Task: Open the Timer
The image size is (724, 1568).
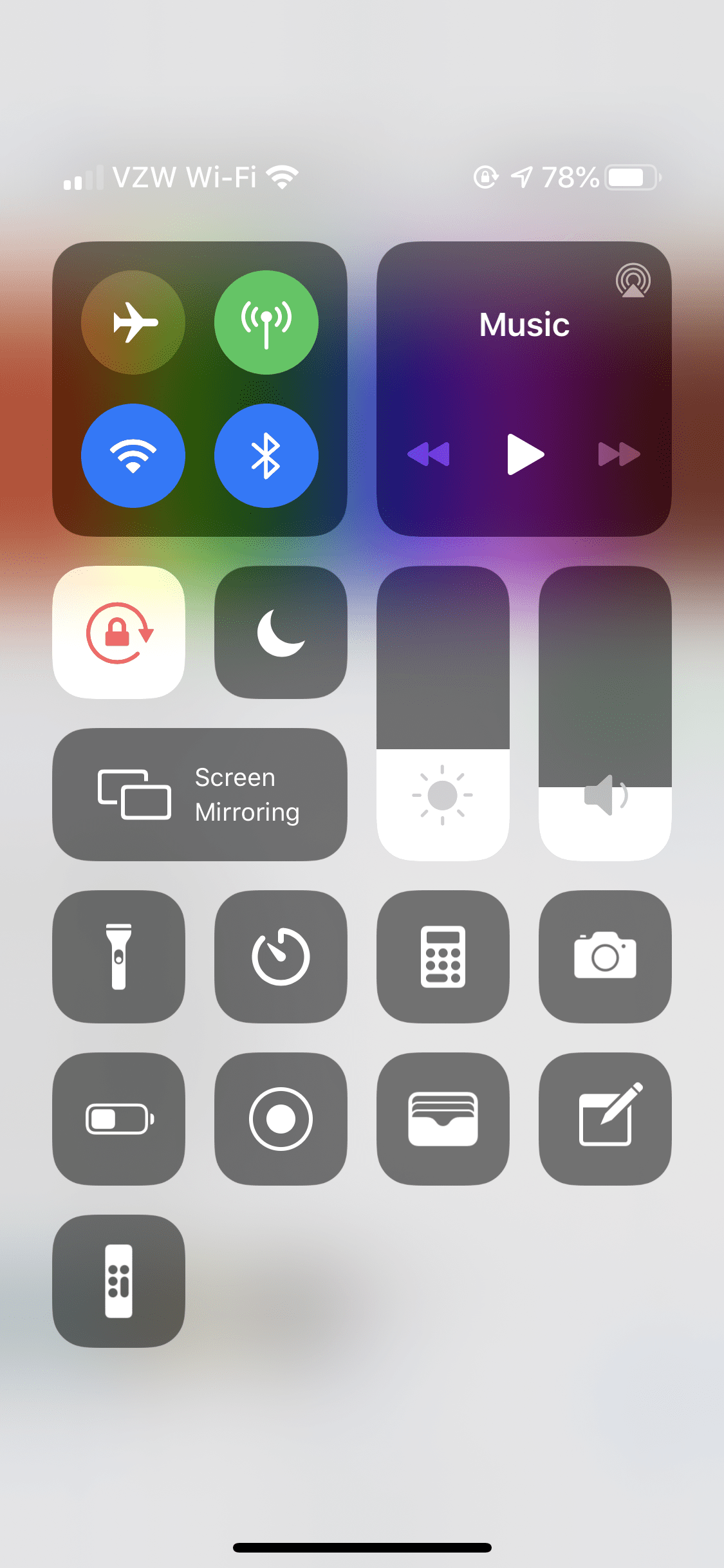Action: pos(281,957)
